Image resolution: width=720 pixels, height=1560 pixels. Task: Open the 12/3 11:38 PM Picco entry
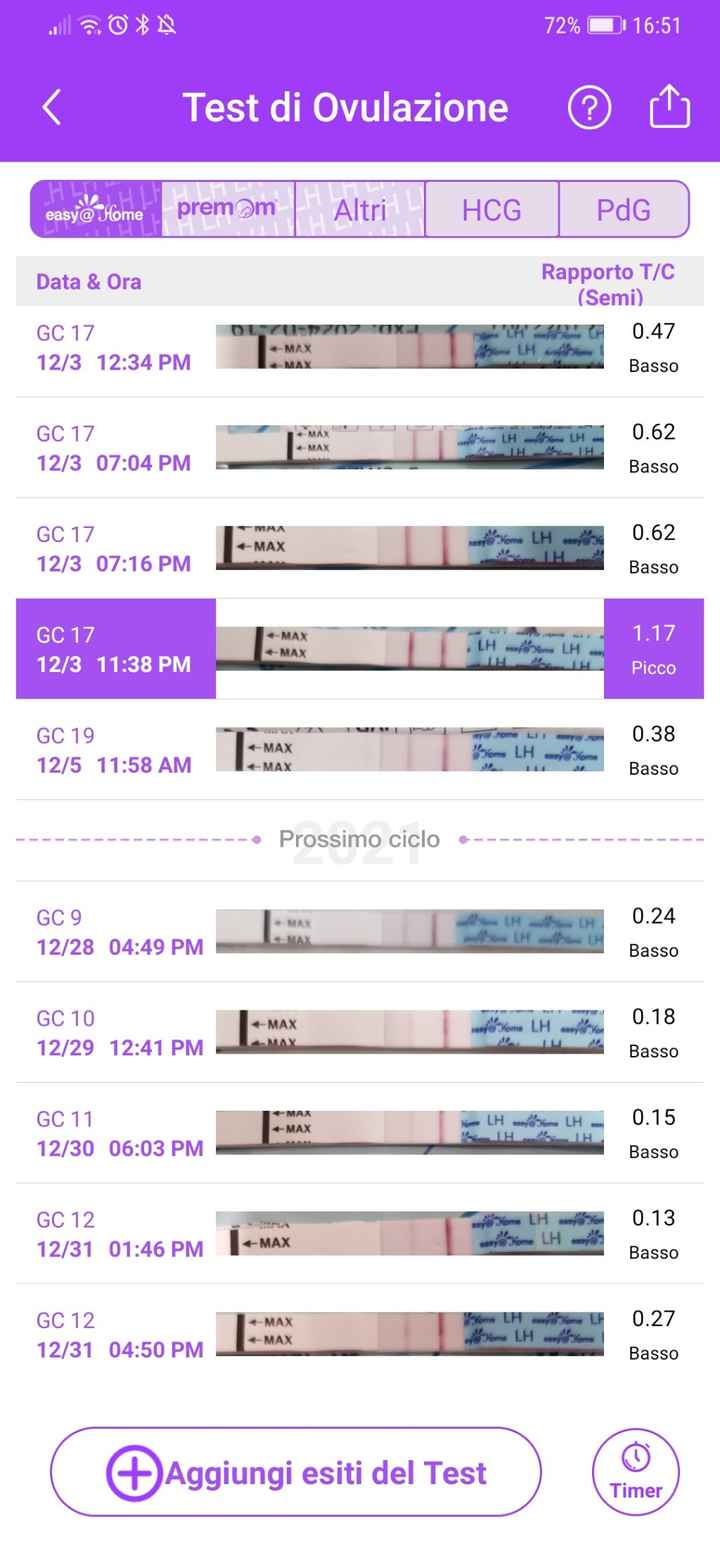coord(360,649)
